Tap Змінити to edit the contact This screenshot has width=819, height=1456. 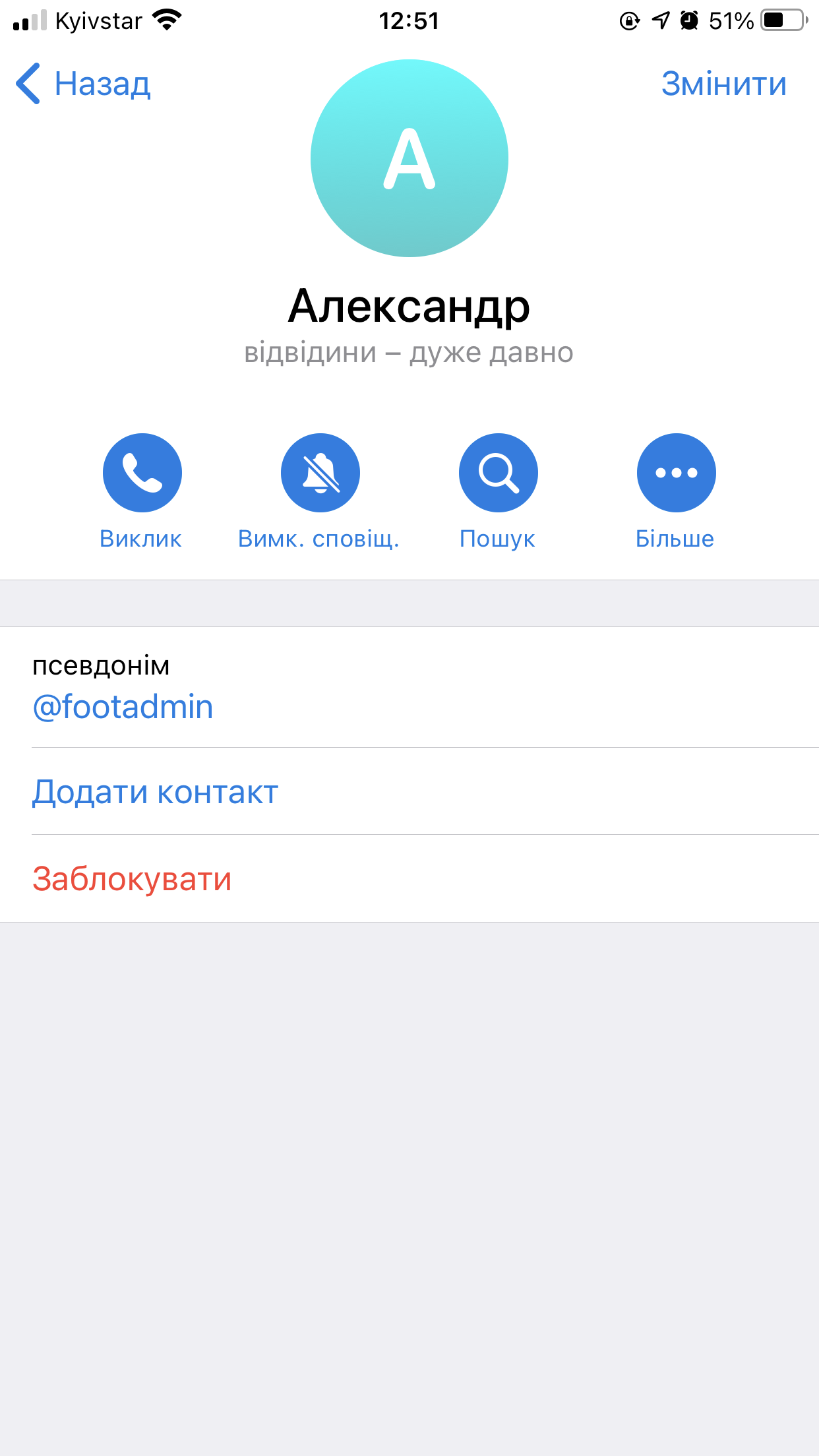click(x=723, y=84)
